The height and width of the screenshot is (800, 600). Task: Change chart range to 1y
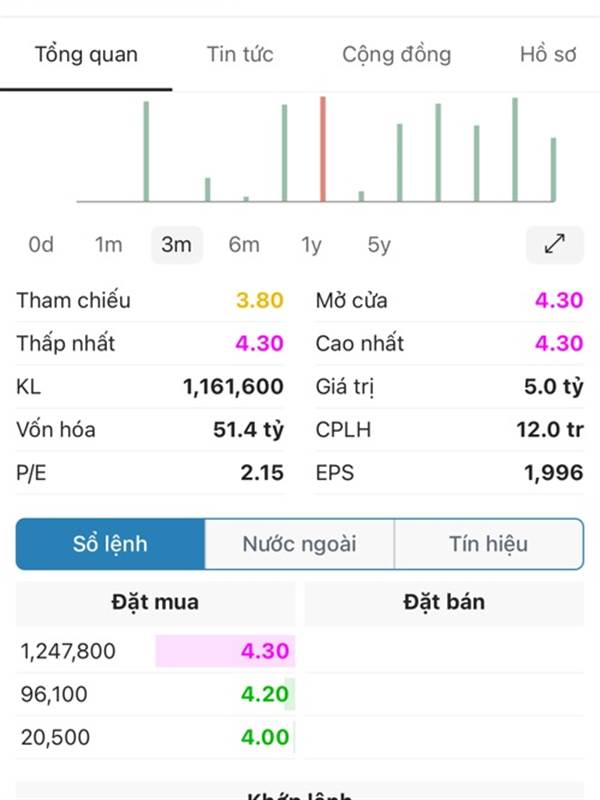click(x=312, y=245)
